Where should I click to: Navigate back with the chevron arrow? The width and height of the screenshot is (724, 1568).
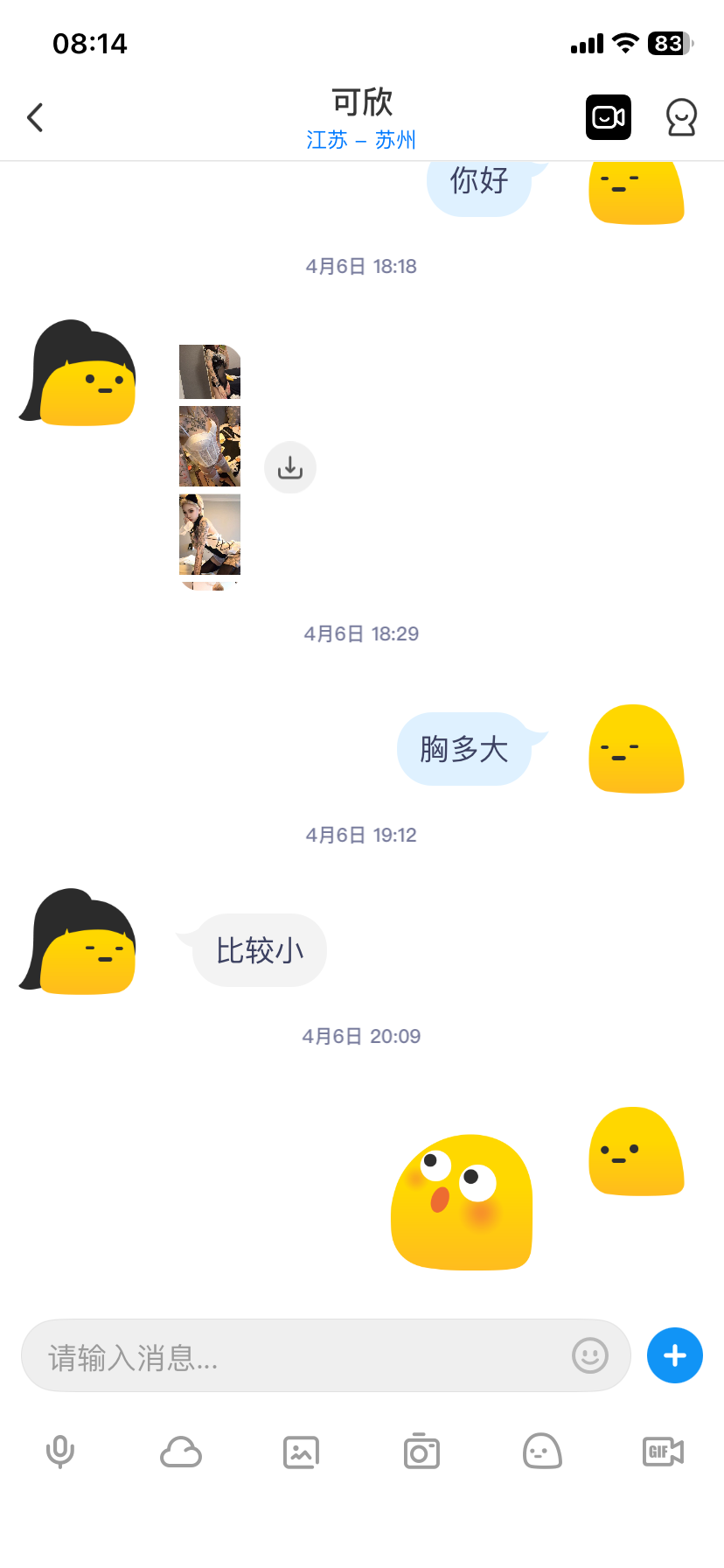pos(35,116)
